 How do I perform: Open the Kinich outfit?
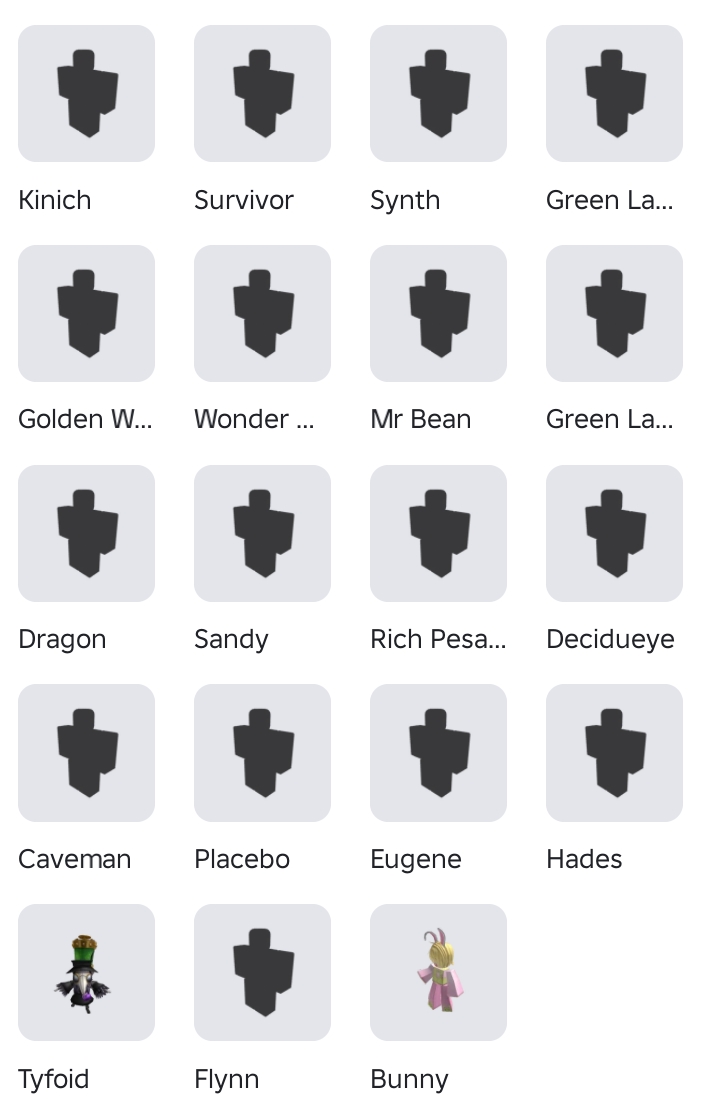click(x=86, y=94)
